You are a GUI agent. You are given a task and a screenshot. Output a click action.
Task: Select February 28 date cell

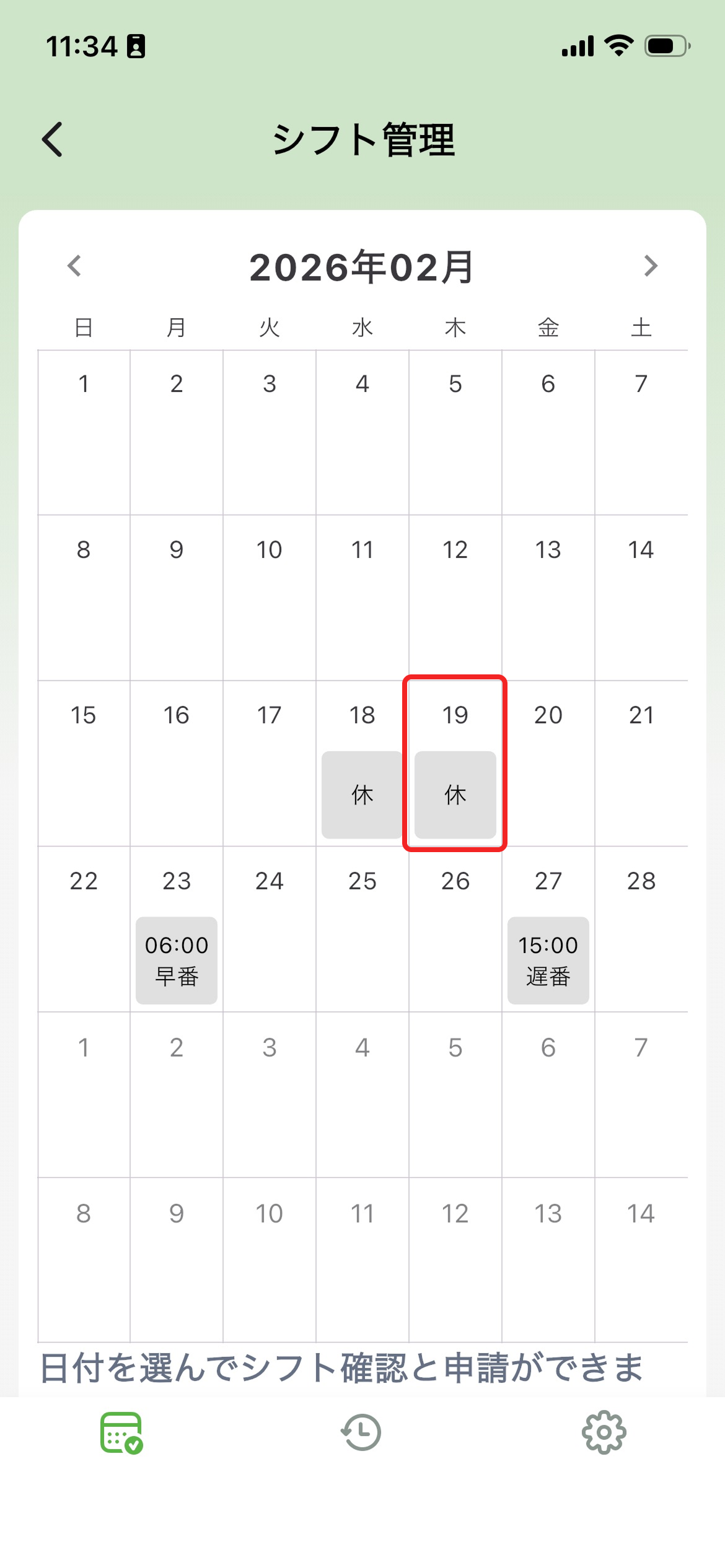(x=641, y=928)
